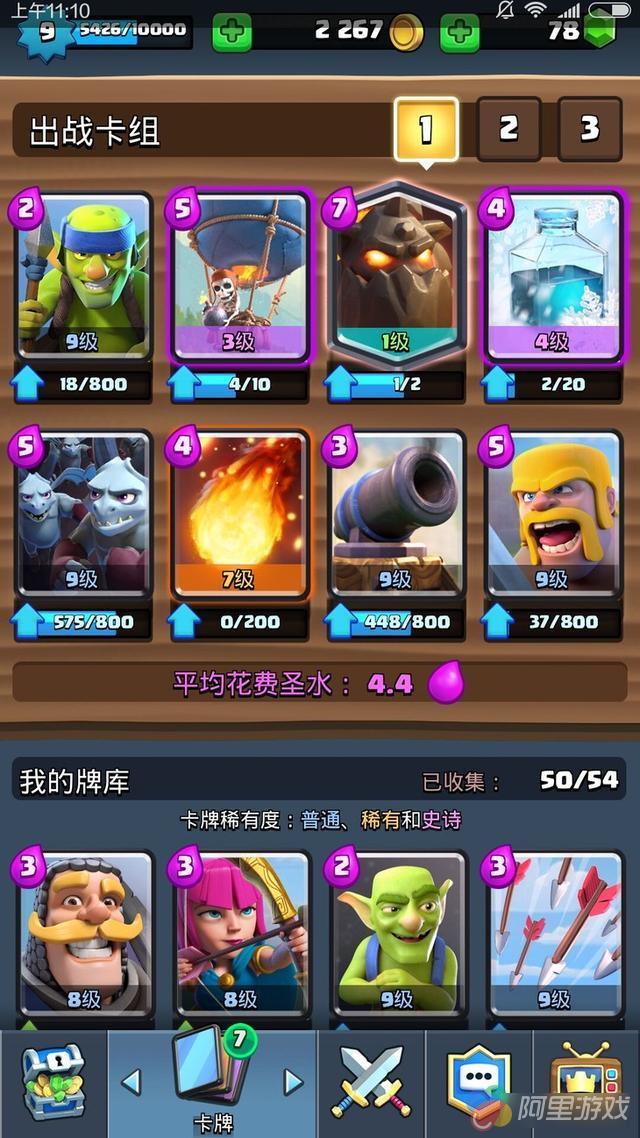The height and width of the screenshot is (1138, 640).
Task: Select battle deck slot 1
Action: coord(426,129)
